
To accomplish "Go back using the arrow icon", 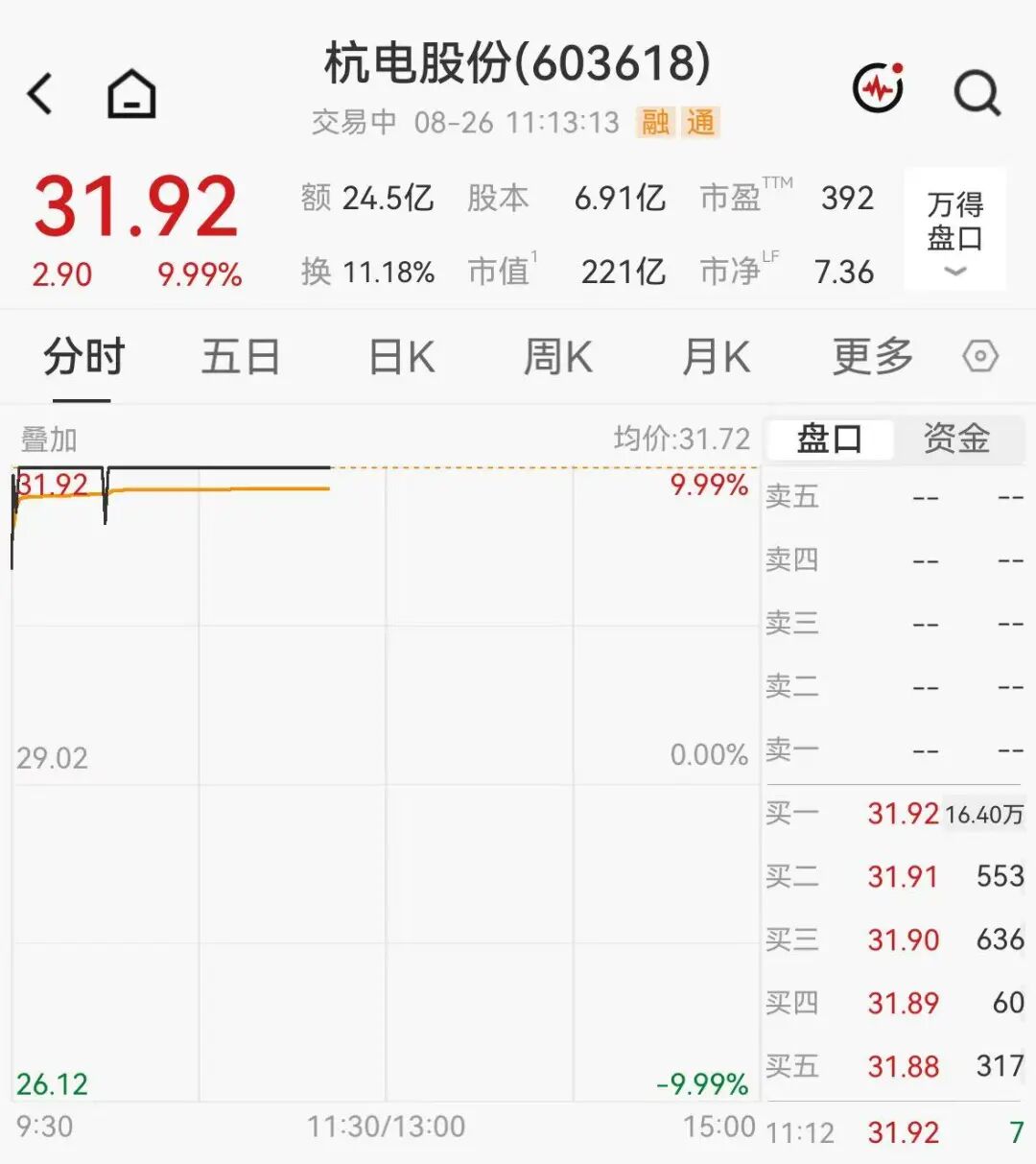I will click(40, 94).
